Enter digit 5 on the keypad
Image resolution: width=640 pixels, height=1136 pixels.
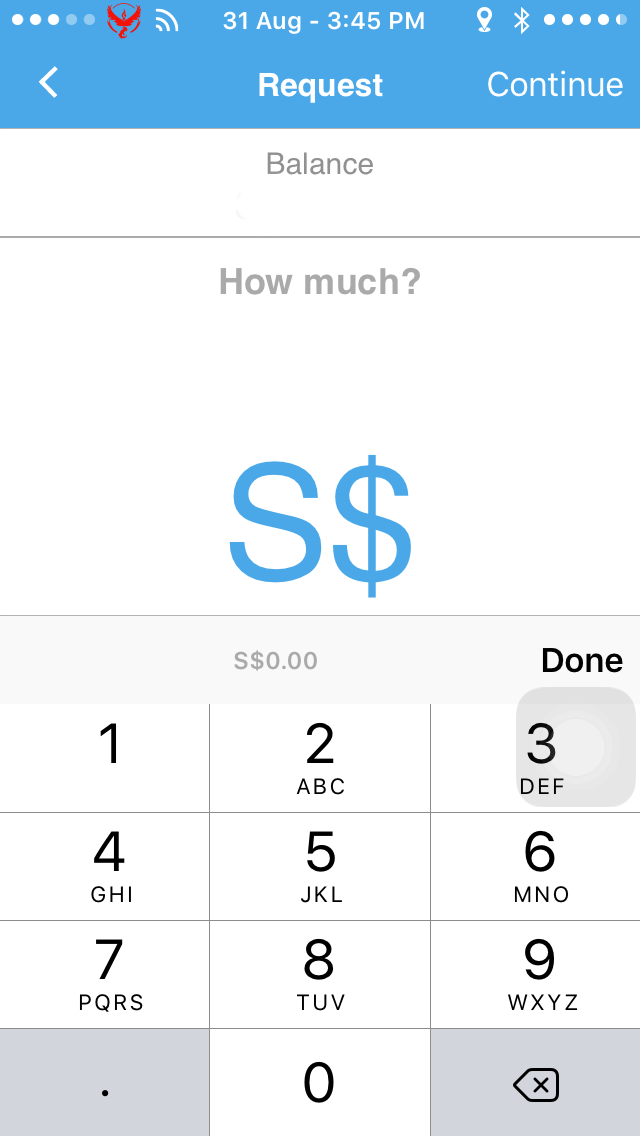[320, 866]
